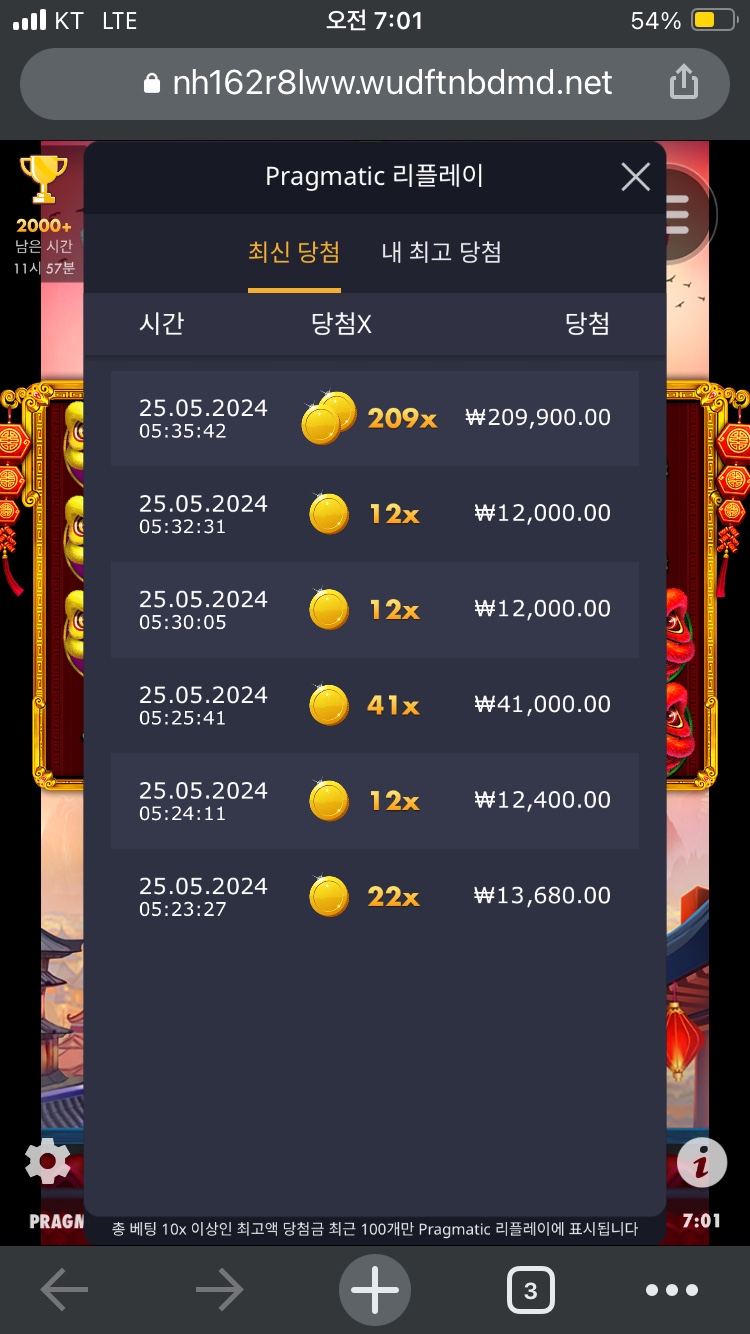Open the 22x replay of ₩13,680.00
The height and width of the screenshot is (1334, 750).
(x=374, y=896)
